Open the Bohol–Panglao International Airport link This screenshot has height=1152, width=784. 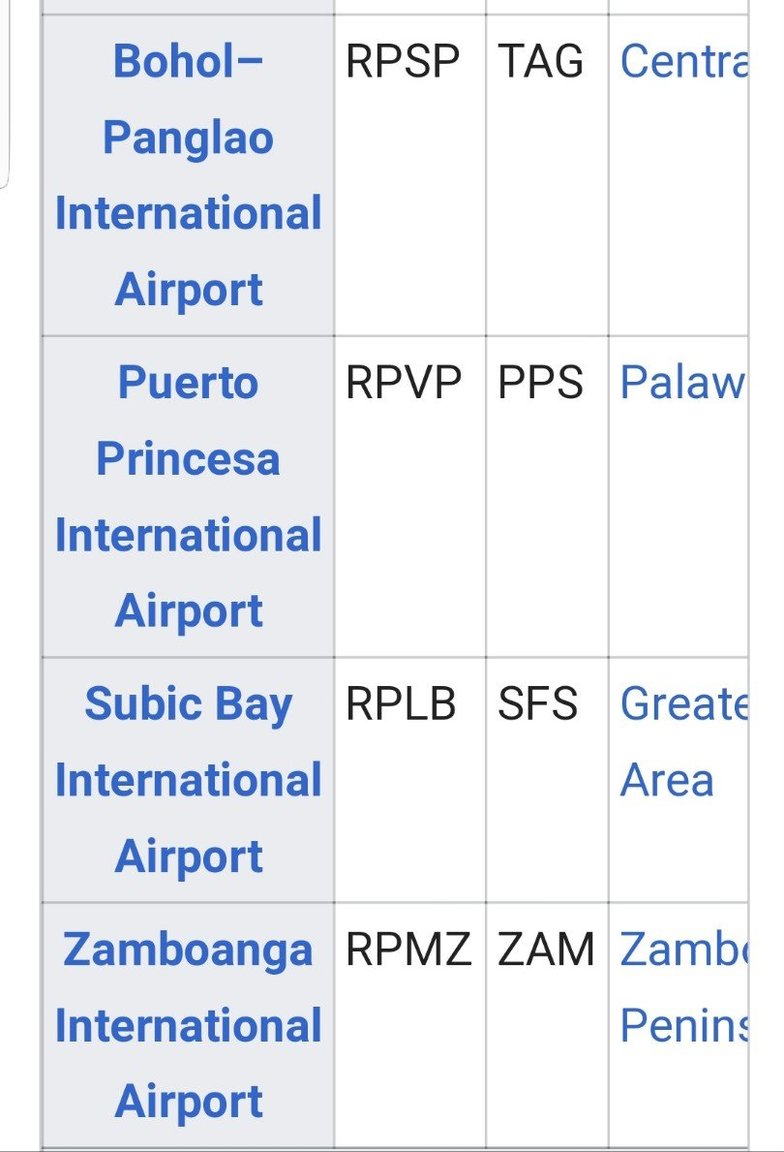click(188, 175)
